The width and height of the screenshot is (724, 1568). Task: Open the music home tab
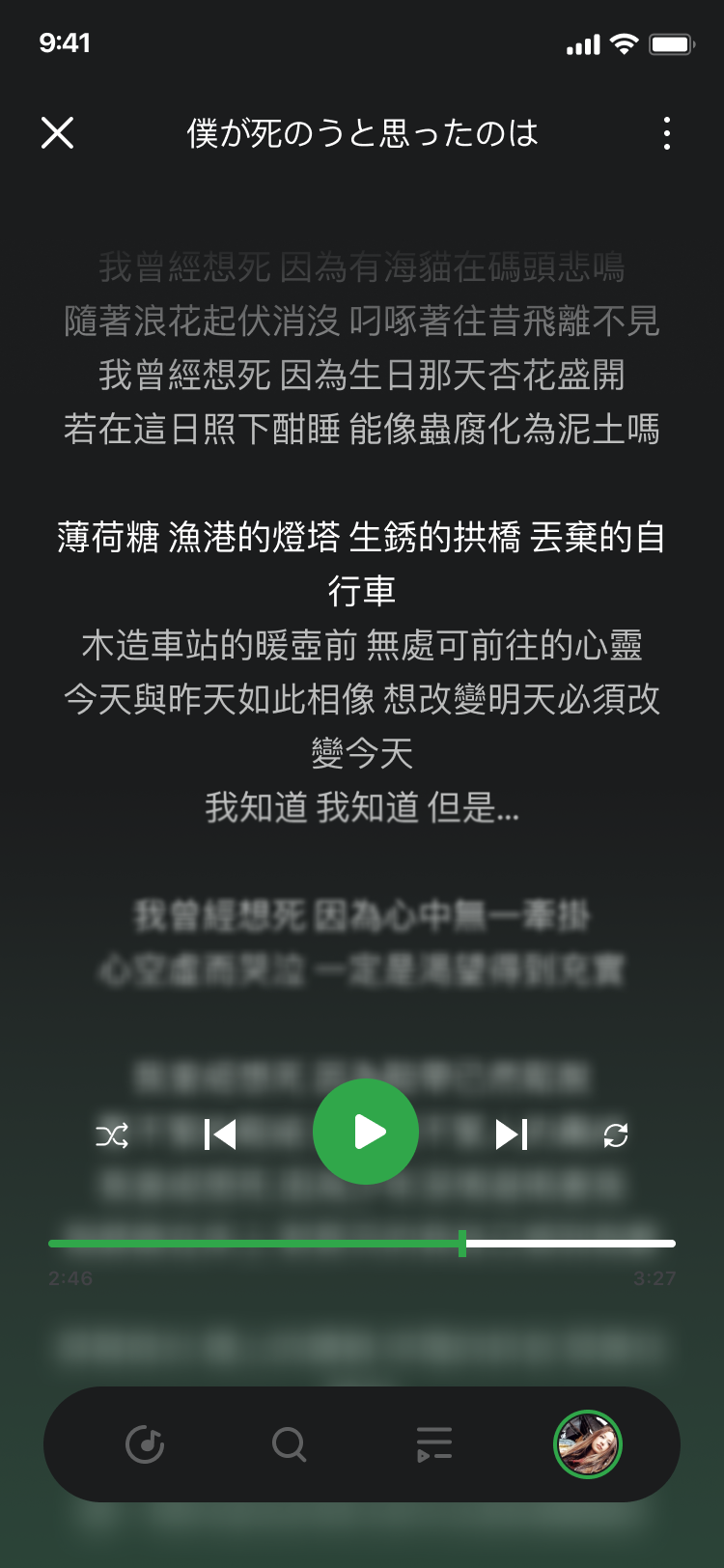[145, 1444]
